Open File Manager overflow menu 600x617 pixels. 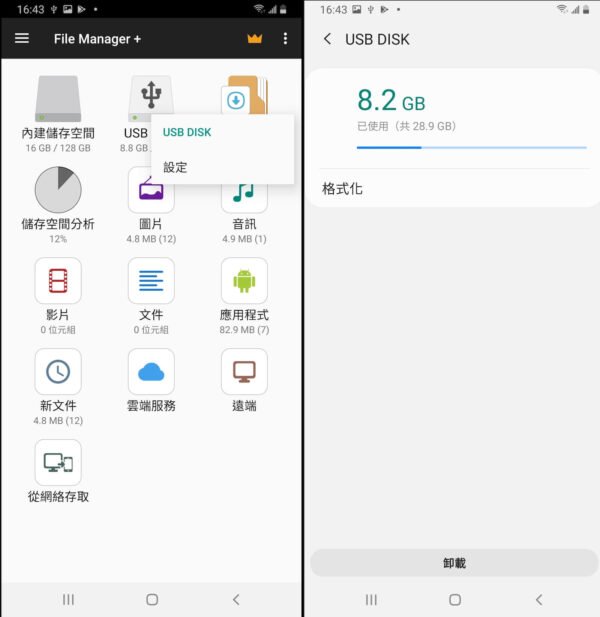pos(285,39)
